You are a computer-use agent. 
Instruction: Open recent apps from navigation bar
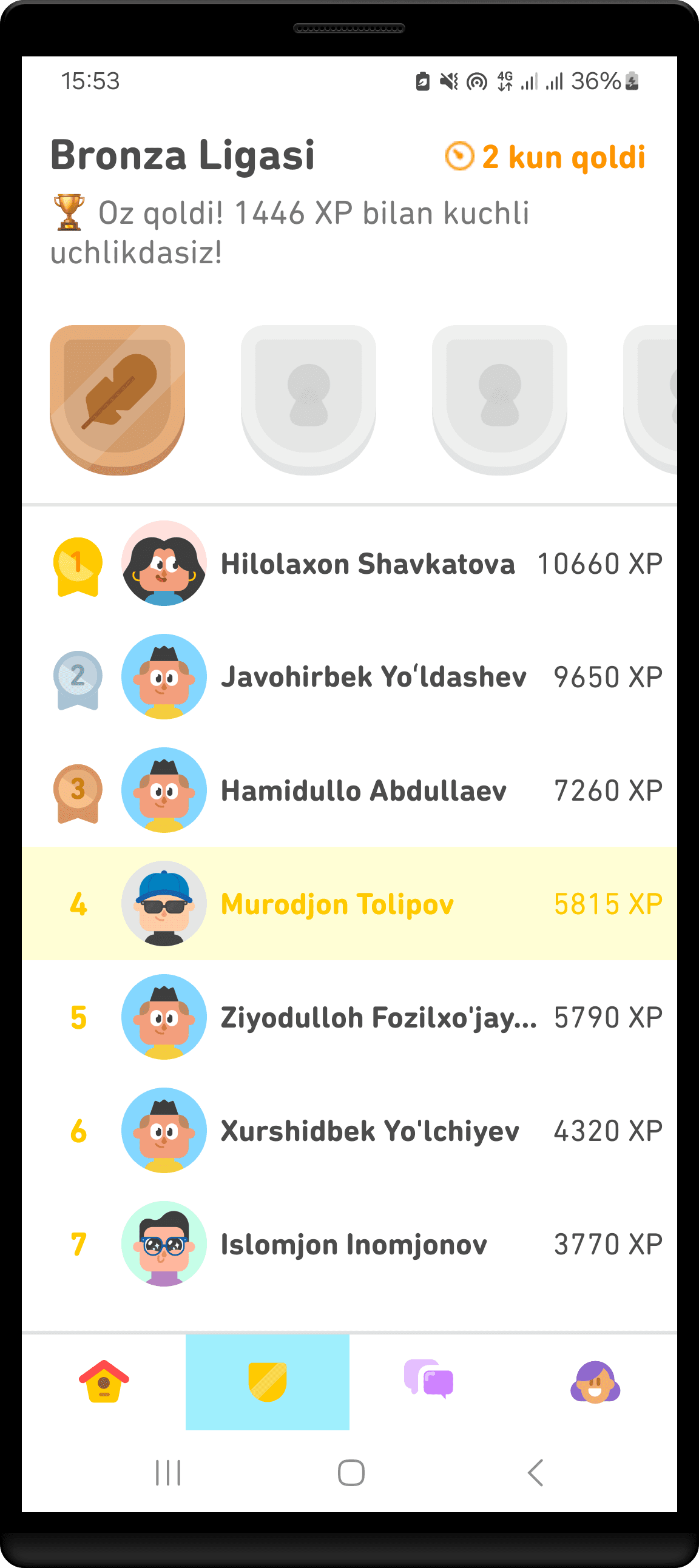coord(168,1473)
